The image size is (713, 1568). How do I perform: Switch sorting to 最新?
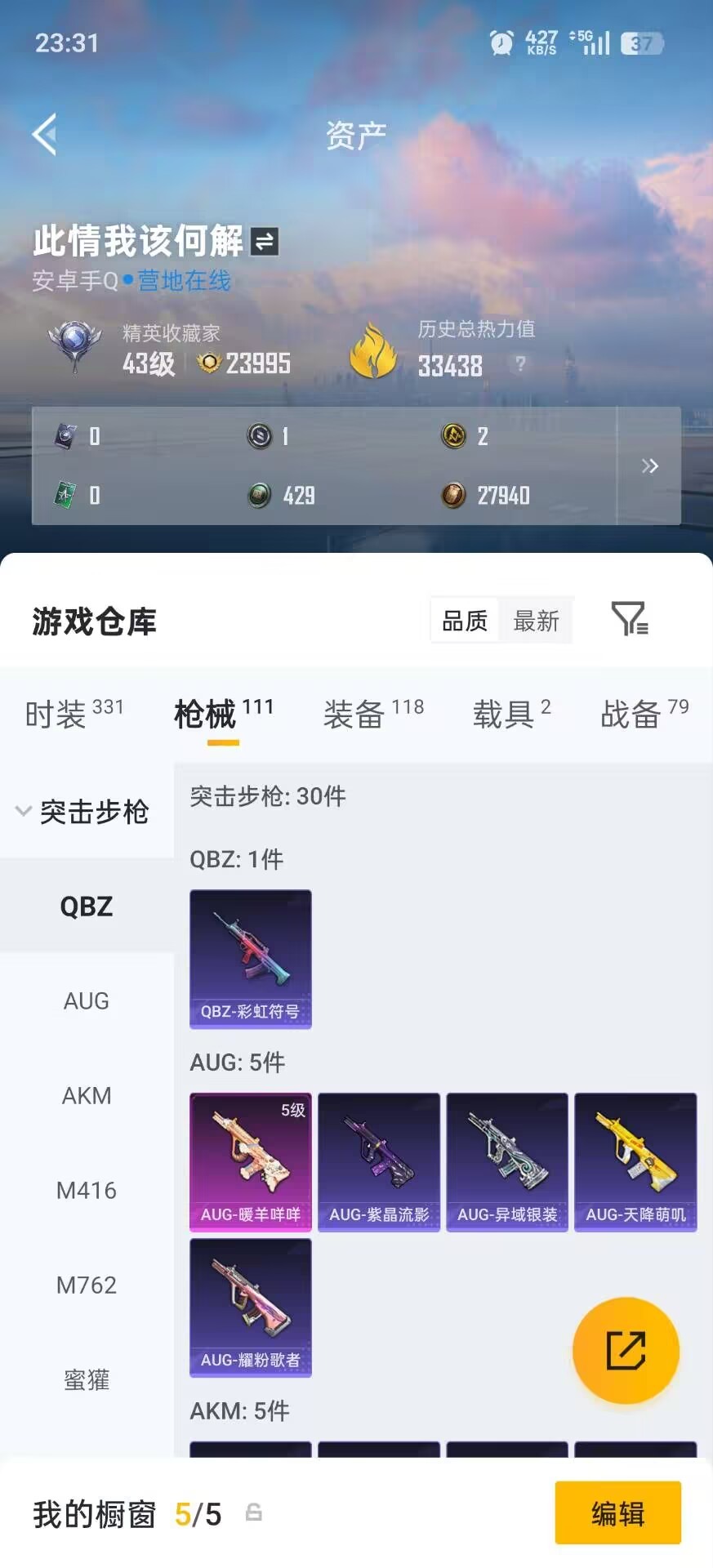[x=537, y=621]
